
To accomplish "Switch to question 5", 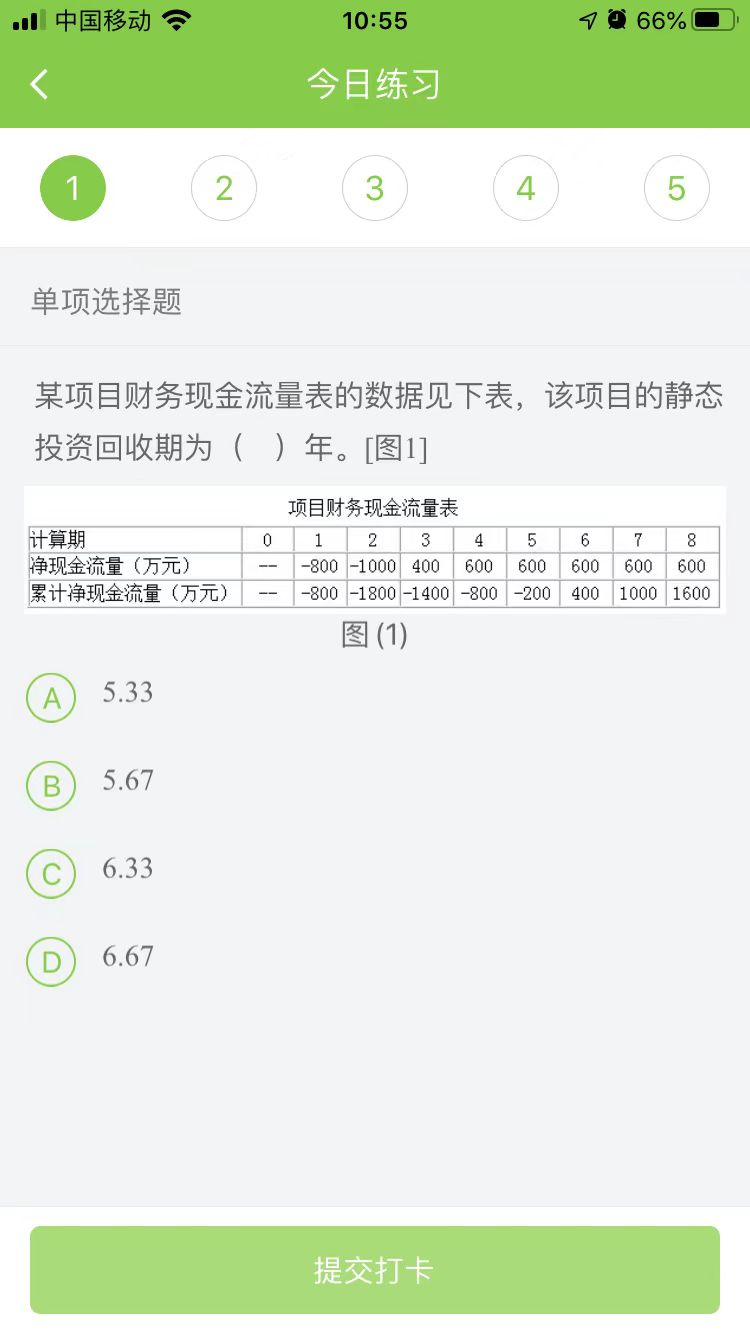I will 677,188.
